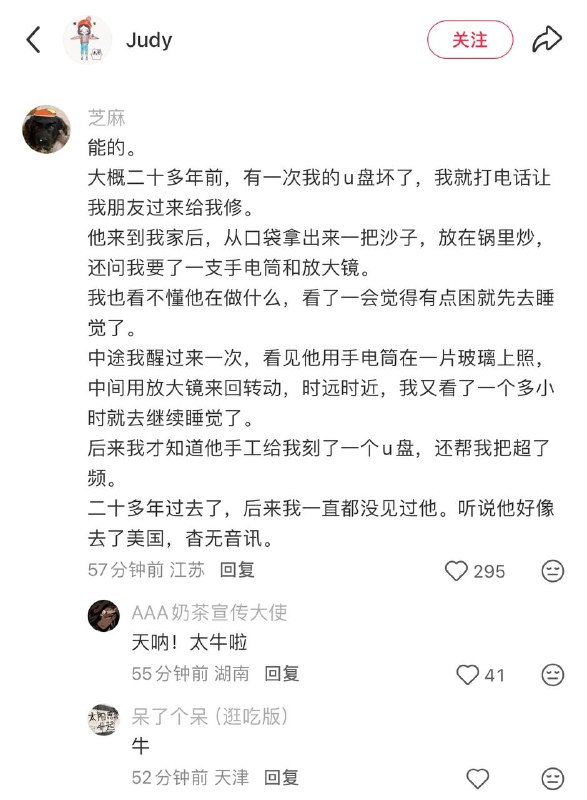Dislike AAA奶茶宣传大使's comment via face icon
Screen dimensions: 587x800
pyautogui.click(x=552, y=675)
